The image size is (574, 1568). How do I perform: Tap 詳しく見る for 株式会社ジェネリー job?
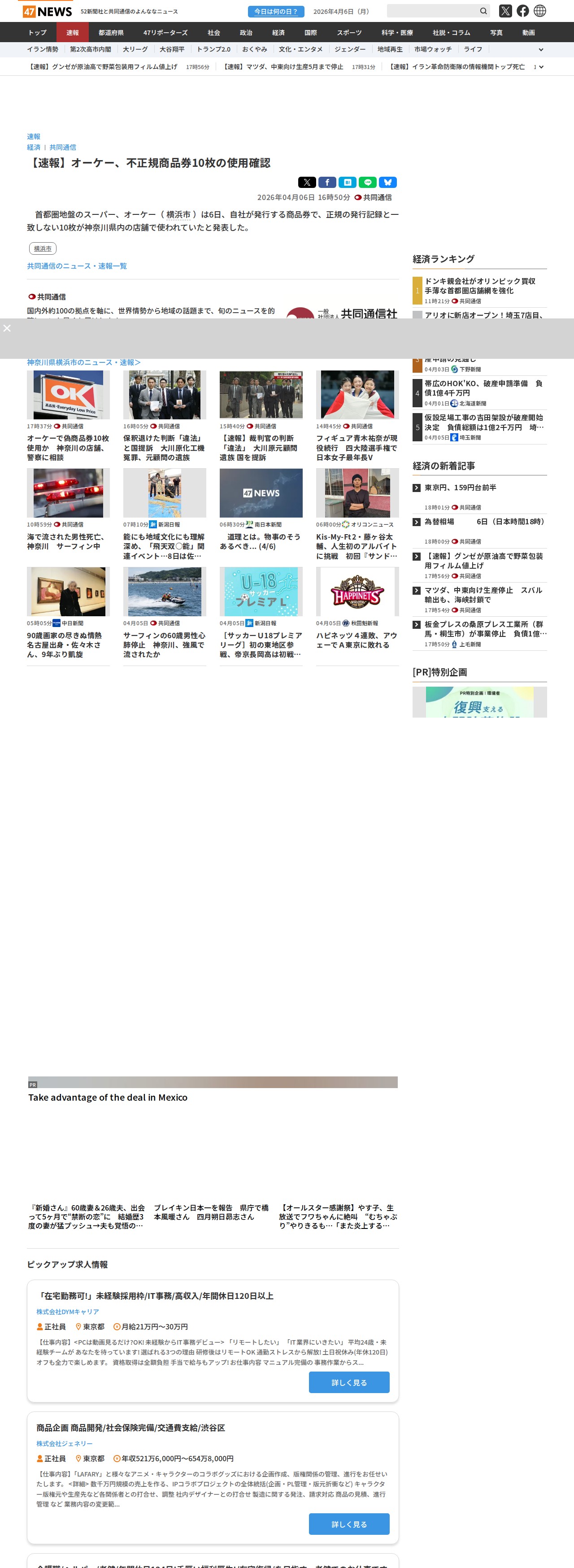349,1524
